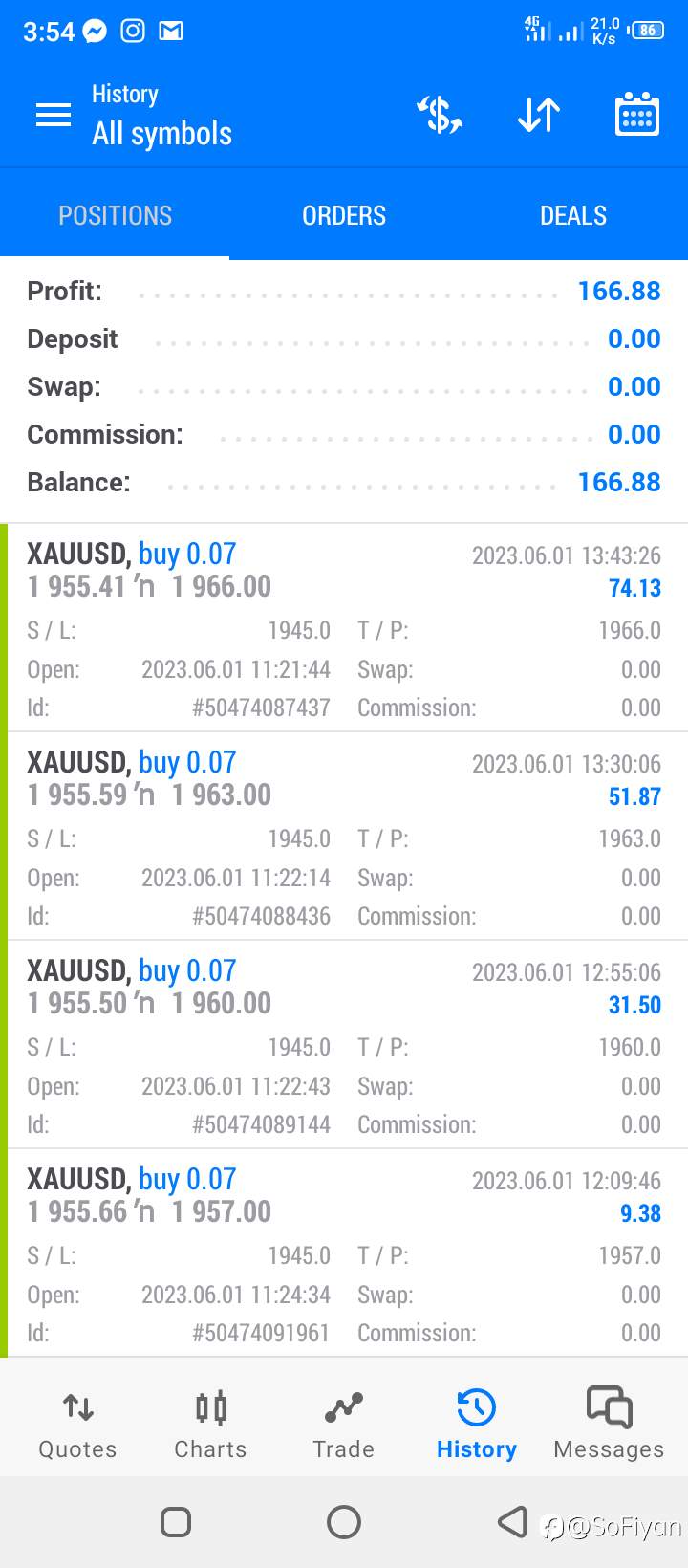Switch to the Orders tab
Viewport: 688px width, 1568px height.
coord(344,216)
